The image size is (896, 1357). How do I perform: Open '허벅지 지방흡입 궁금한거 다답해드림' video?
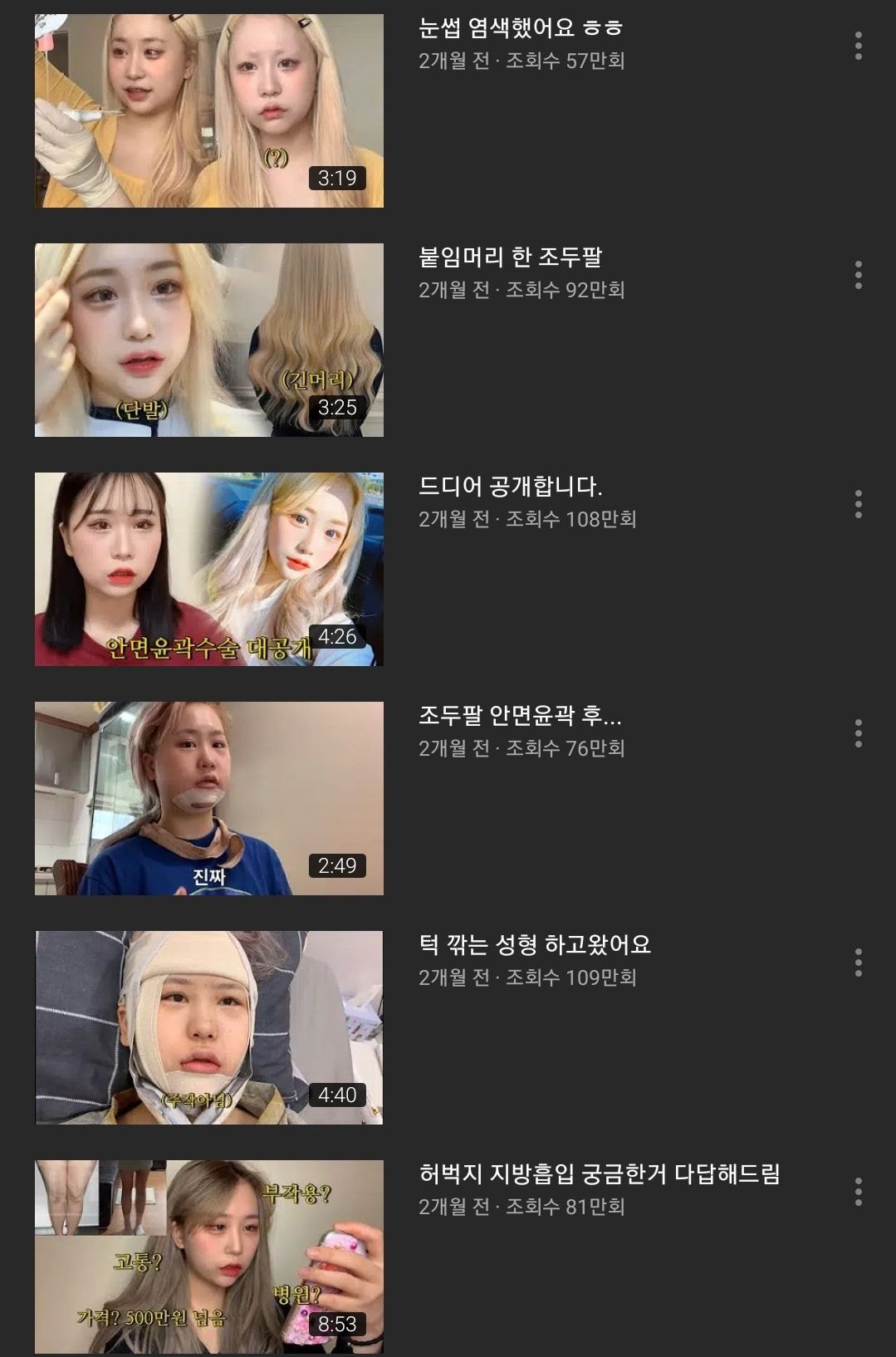pyautogui.click(x=209, y=1257)
